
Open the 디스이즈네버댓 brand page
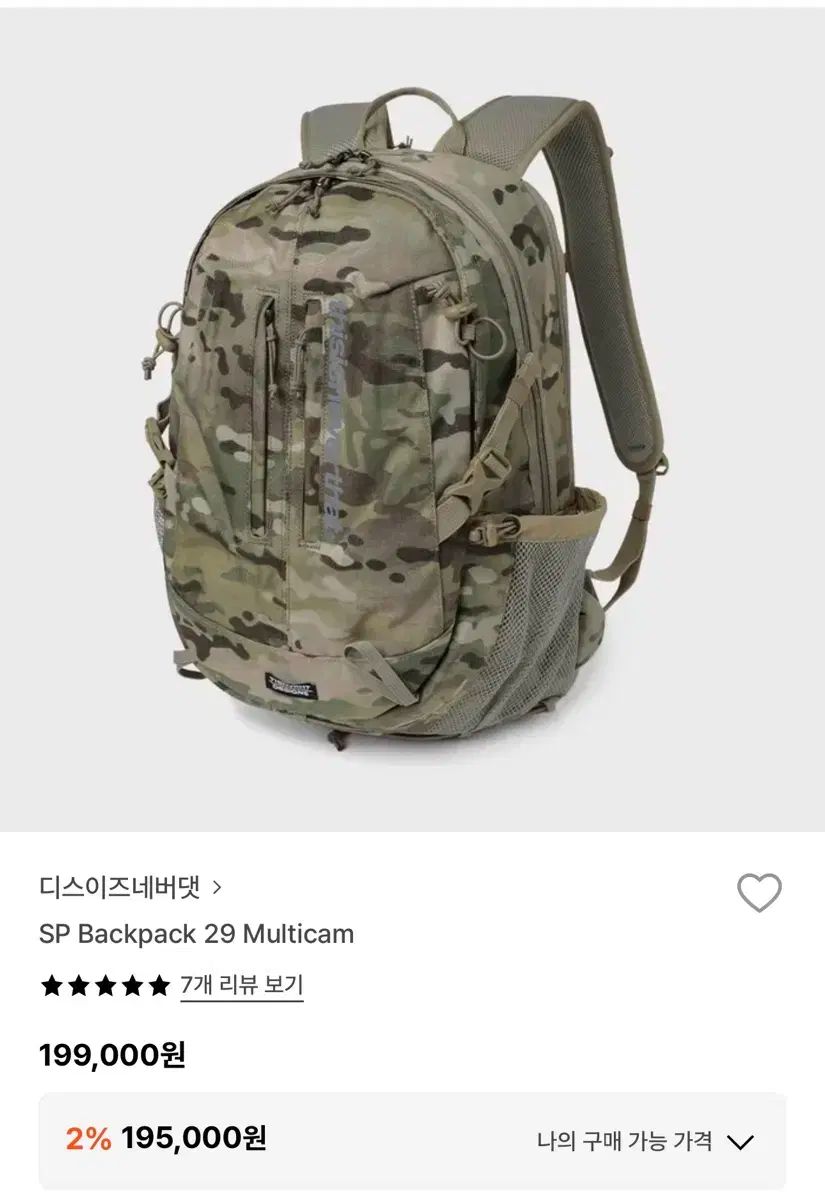pyautogui.click(x=120, y=884)
